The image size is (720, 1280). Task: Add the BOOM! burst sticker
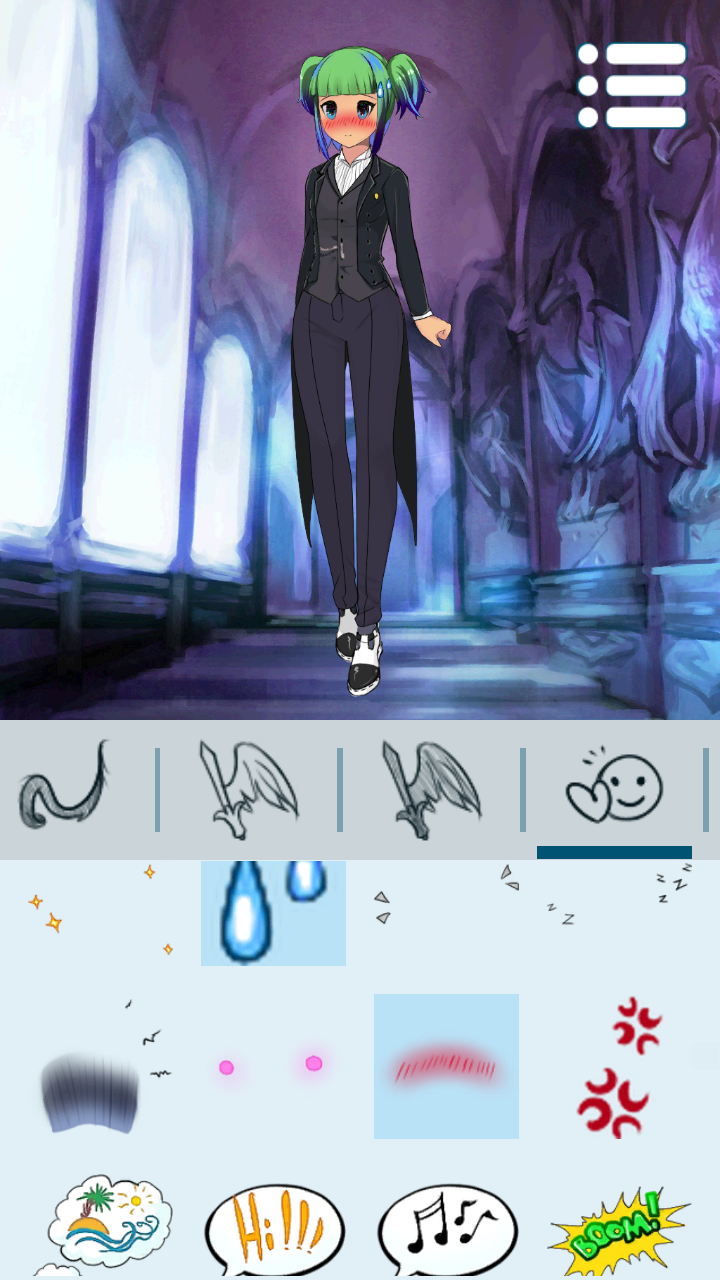pos(618,1225)
